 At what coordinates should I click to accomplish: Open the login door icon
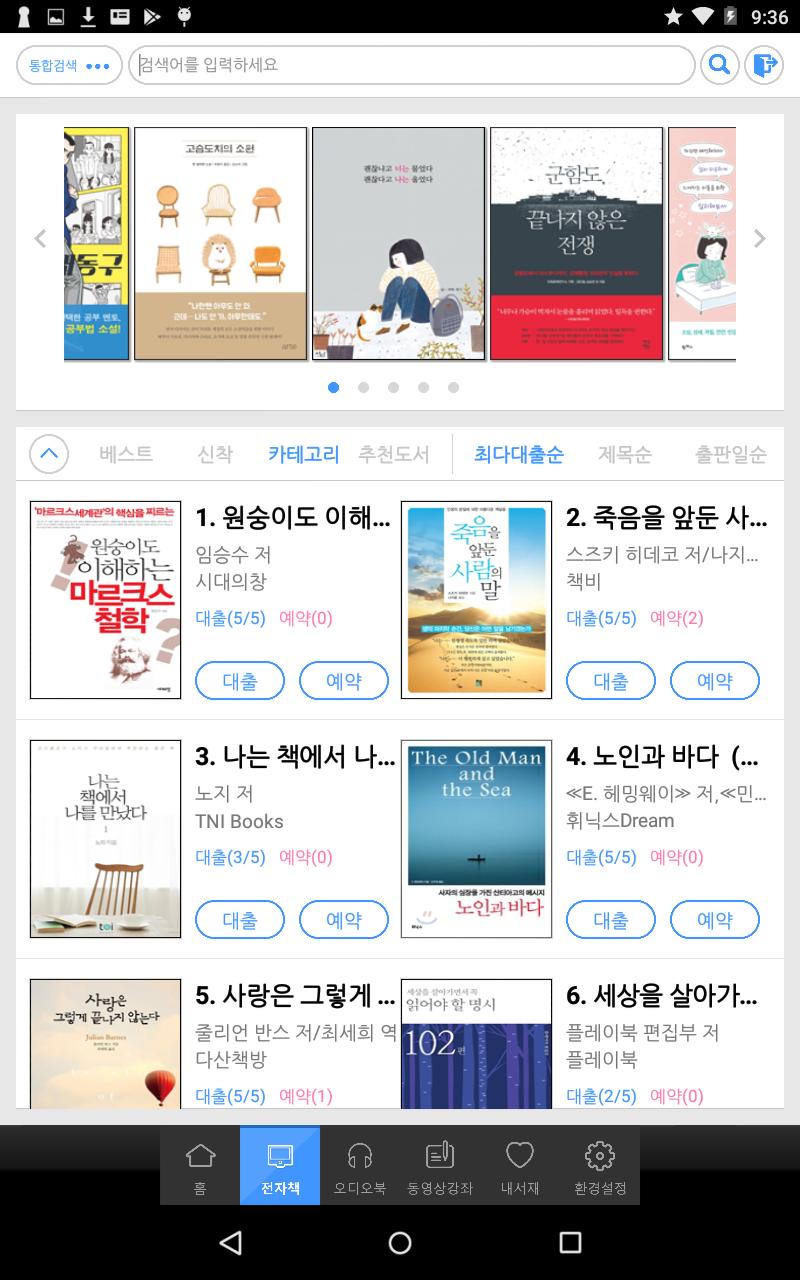(x=764, y=65)
